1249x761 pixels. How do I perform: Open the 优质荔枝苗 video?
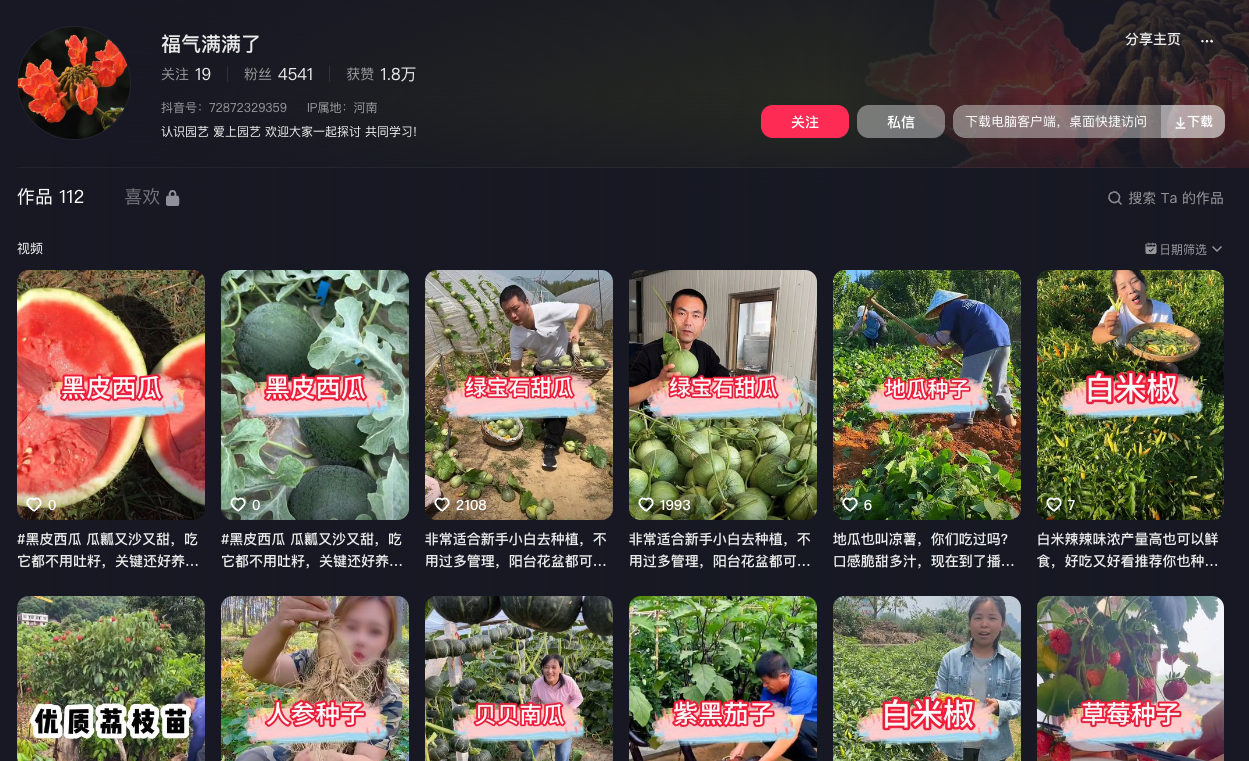111,678
